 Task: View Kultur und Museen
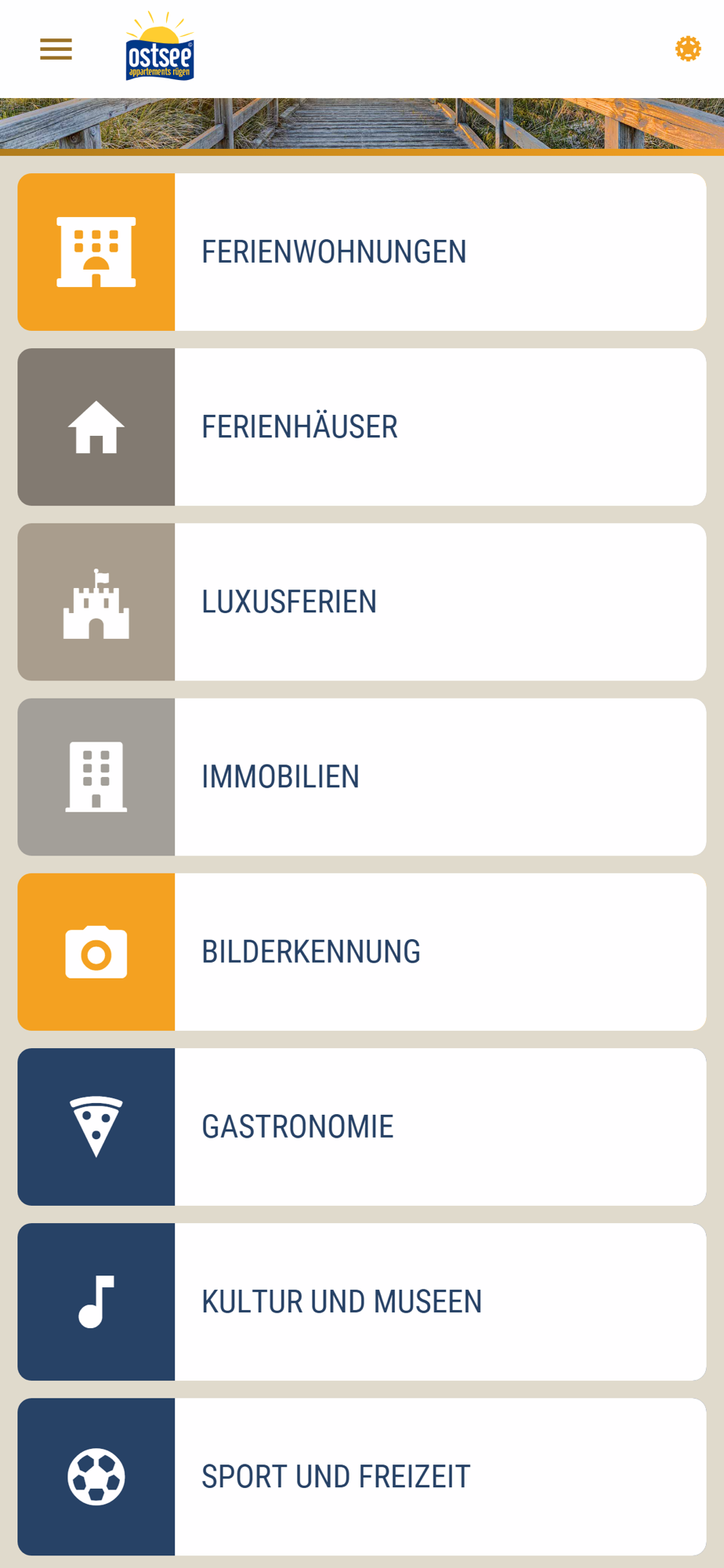click(361, 1301)
